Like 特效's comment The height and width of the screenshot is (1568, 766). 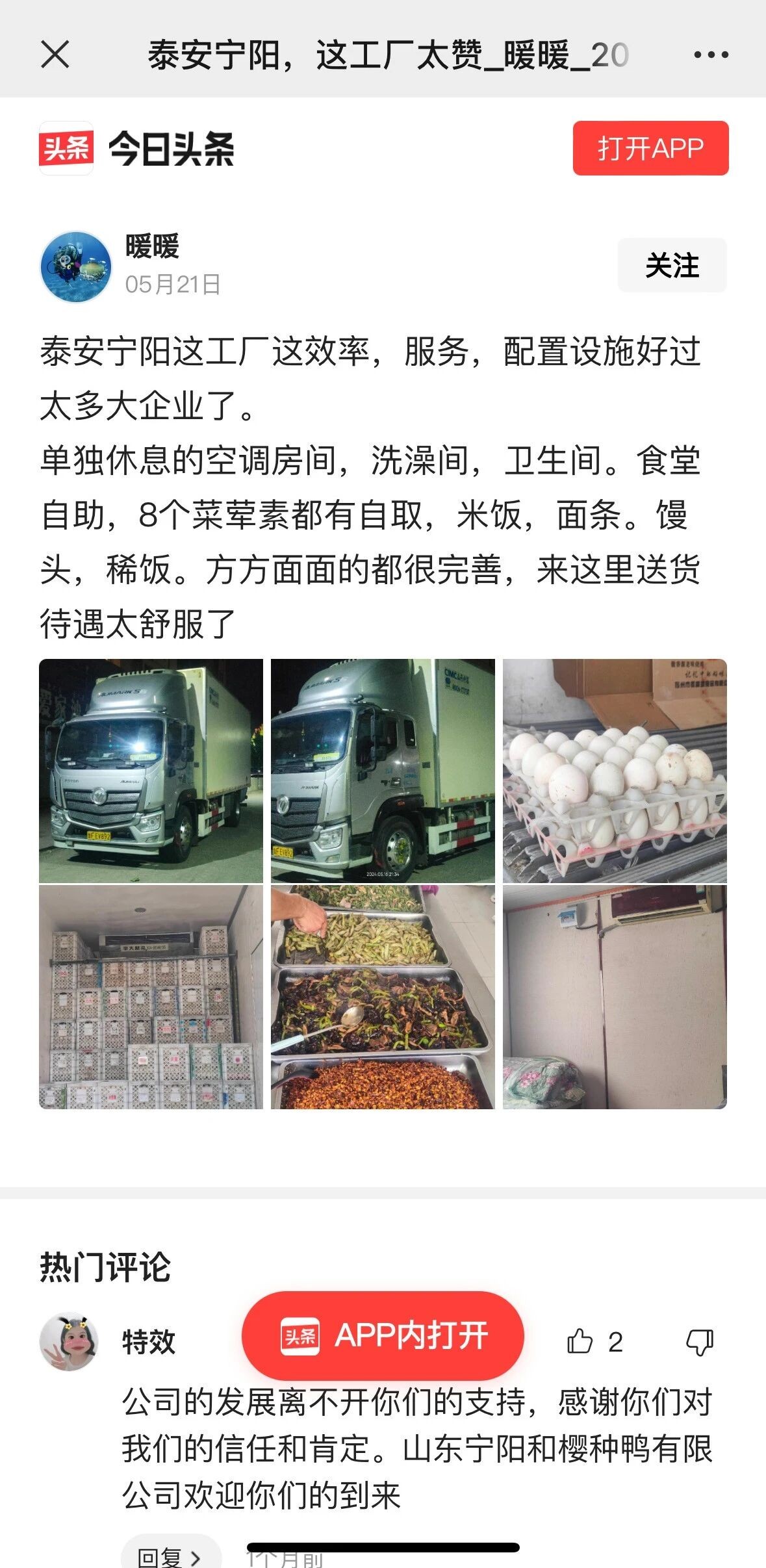pyautogui.click(x=580, y=1342)
